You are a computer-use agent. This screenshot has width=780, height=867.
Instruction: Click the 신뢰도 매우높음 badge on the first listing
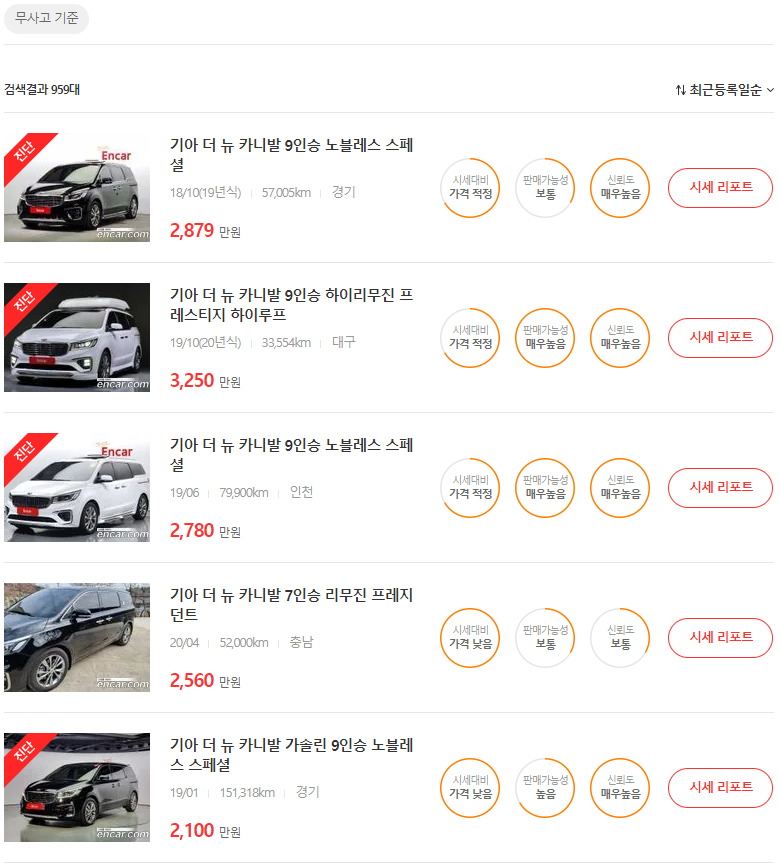coord(618,188)
